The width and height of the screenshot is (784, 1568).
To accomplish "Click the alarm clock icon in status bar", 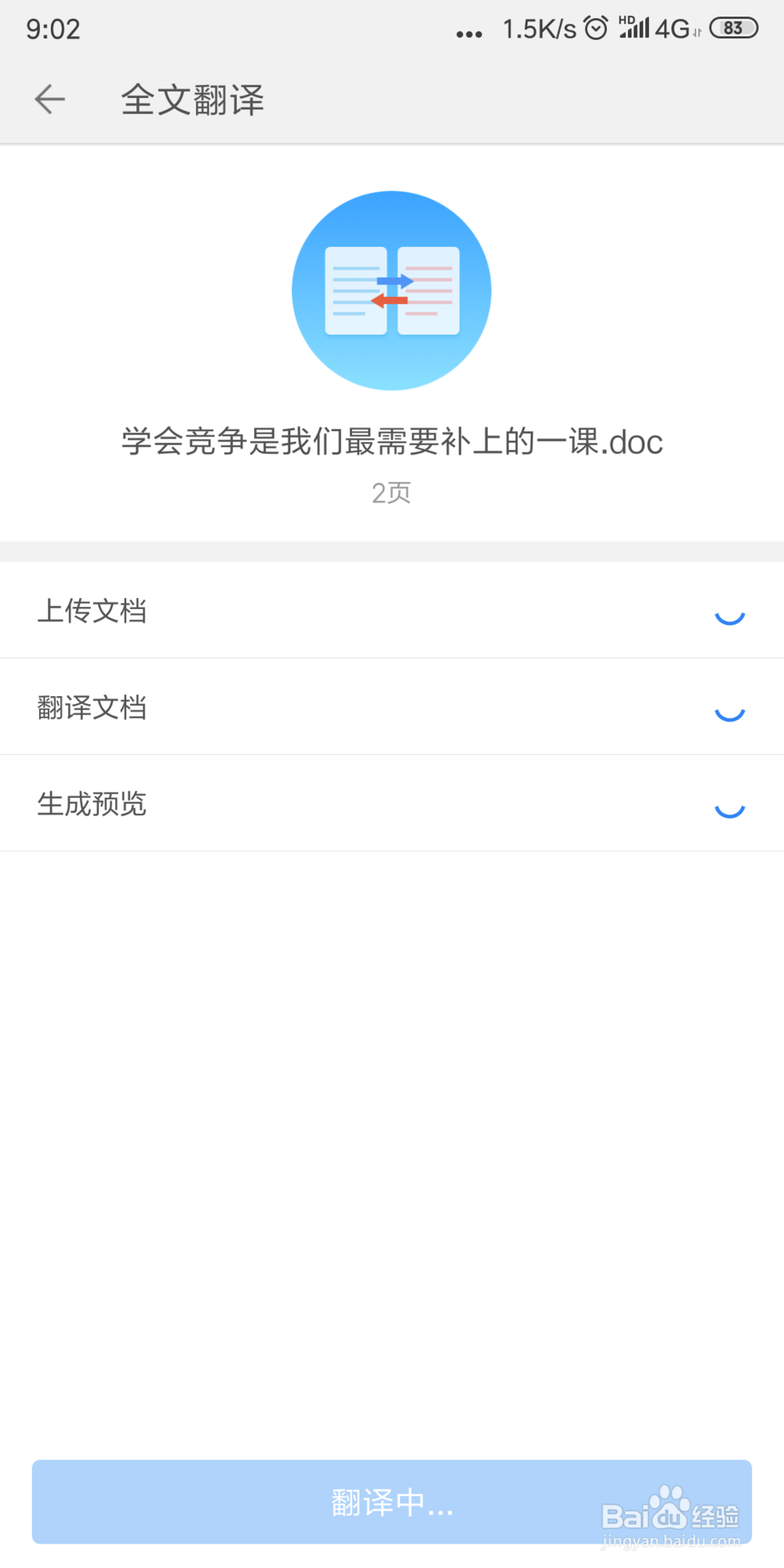I will coord(596,28).
